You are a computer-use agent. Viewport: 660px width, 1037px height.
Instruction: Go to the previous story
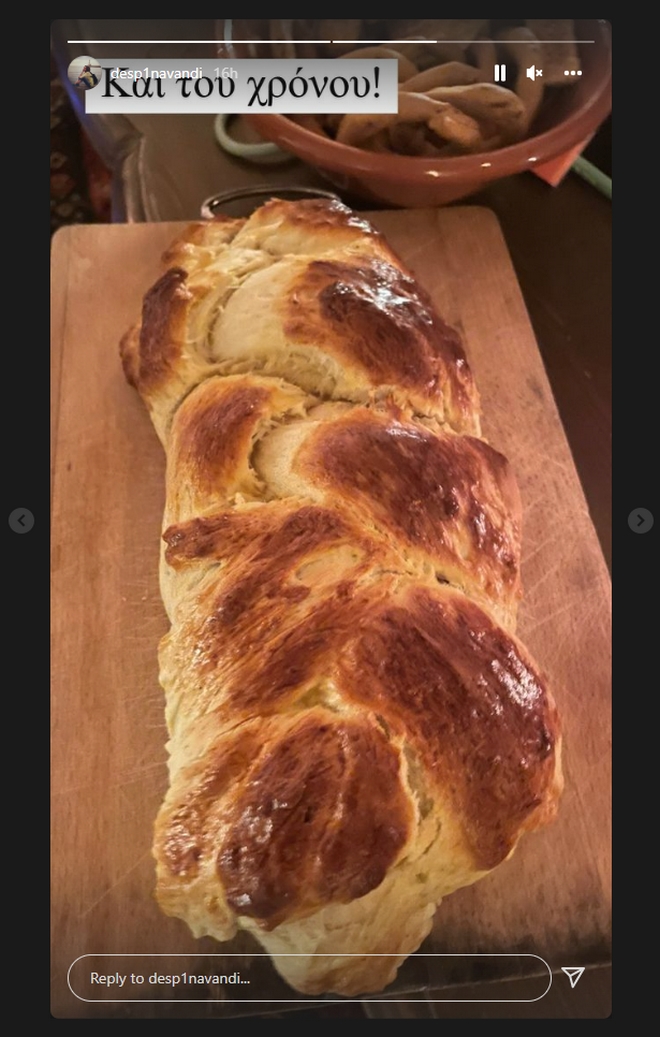(x=22, y=520)
